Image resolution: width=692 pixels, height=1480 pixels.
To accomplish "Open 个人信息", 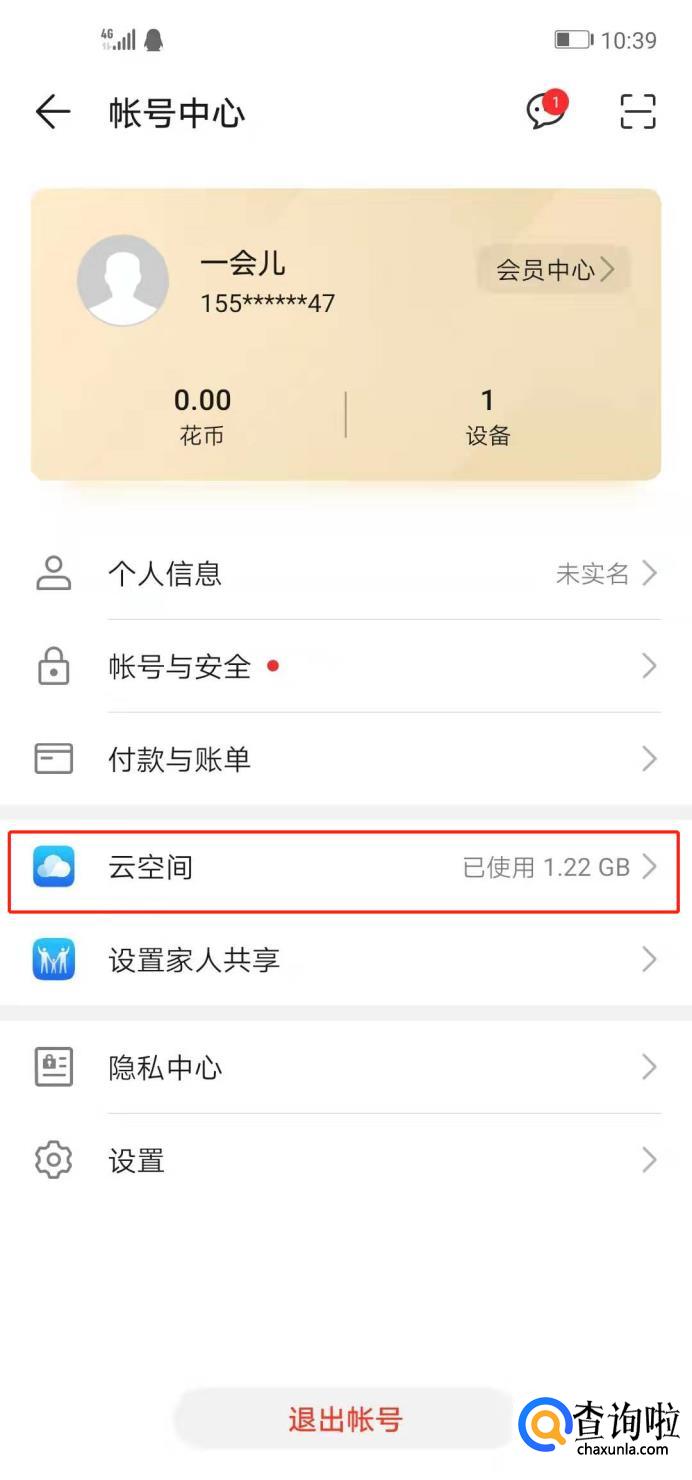I will click(345, 573).
